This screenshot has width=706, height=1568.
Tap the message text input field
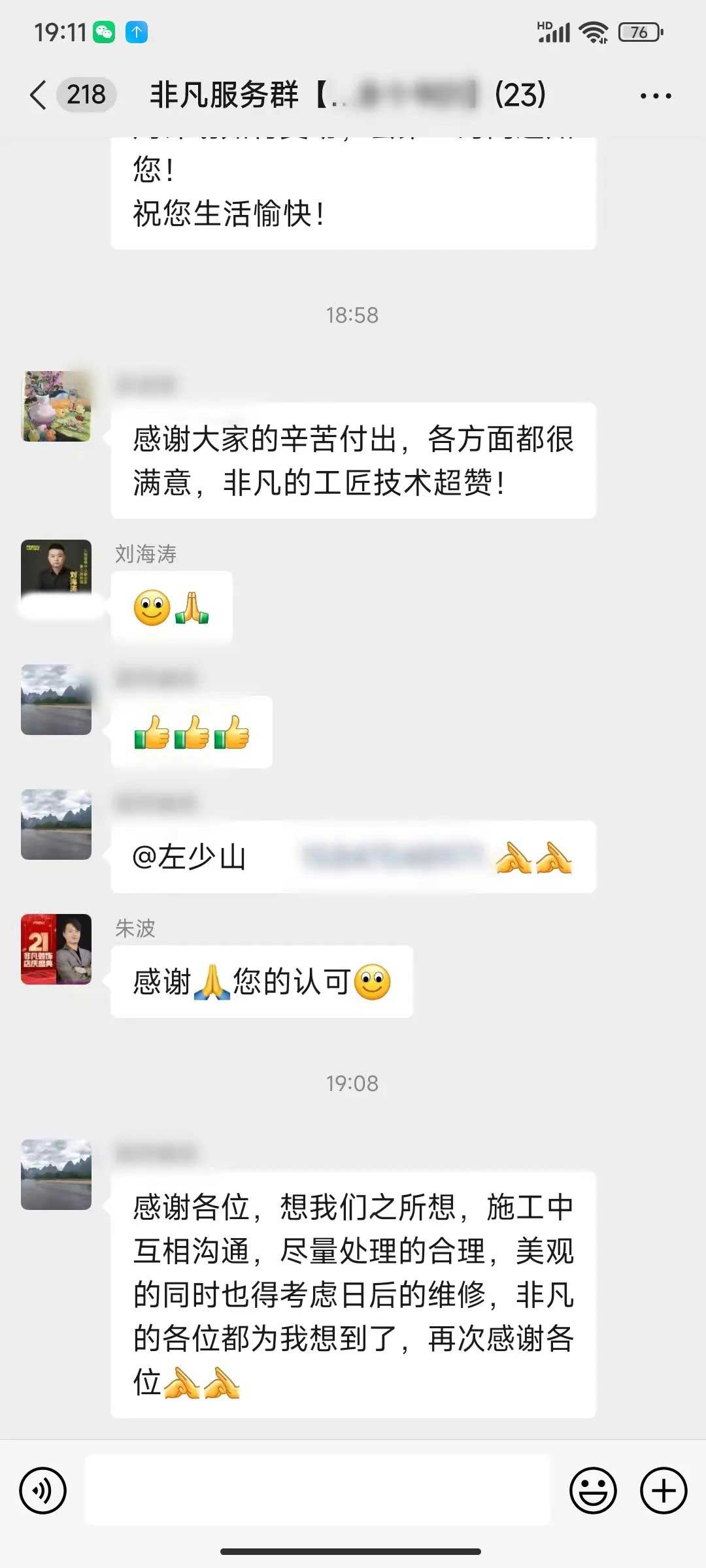pos(318,1491)
